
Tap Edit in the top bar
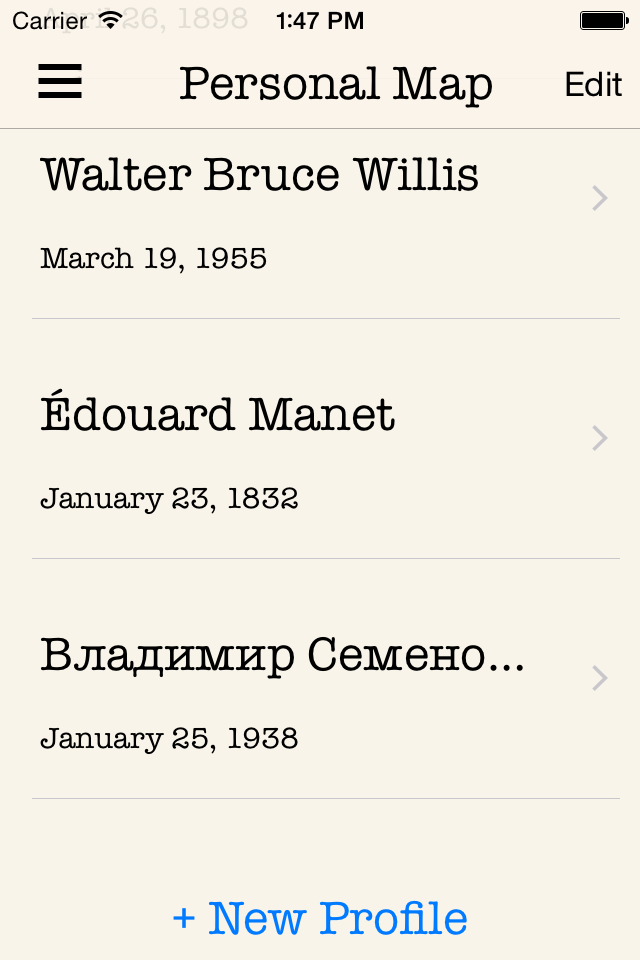coord(593,85)
